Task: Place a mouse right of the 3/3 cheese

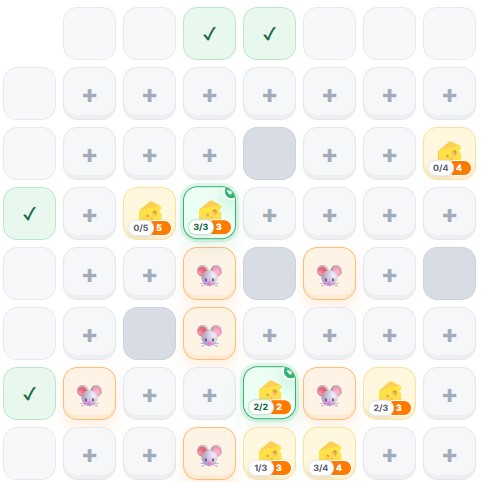Action: pyautogui.click(x=269, y=213)
